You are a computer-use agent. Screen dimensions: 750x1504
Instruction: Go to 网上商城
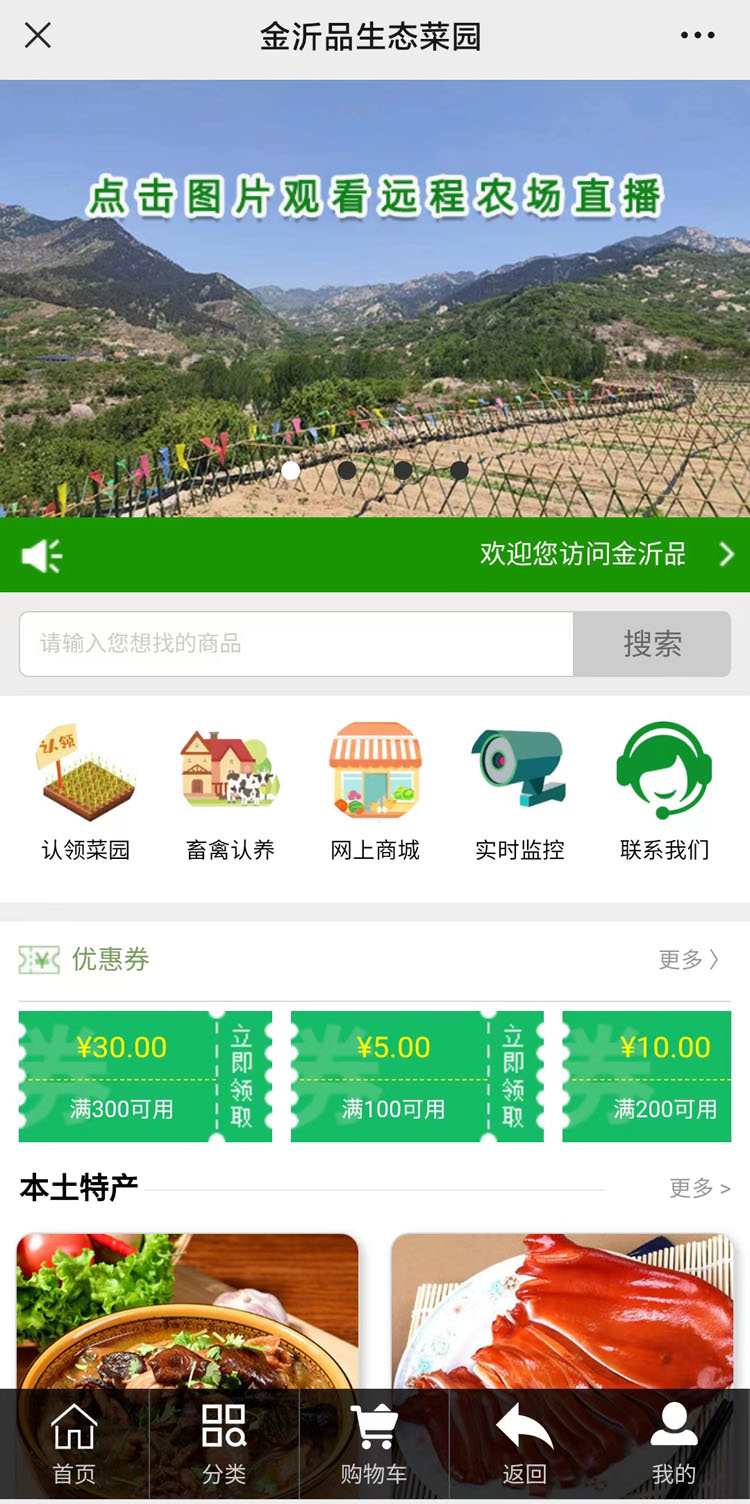coord(375,791)
